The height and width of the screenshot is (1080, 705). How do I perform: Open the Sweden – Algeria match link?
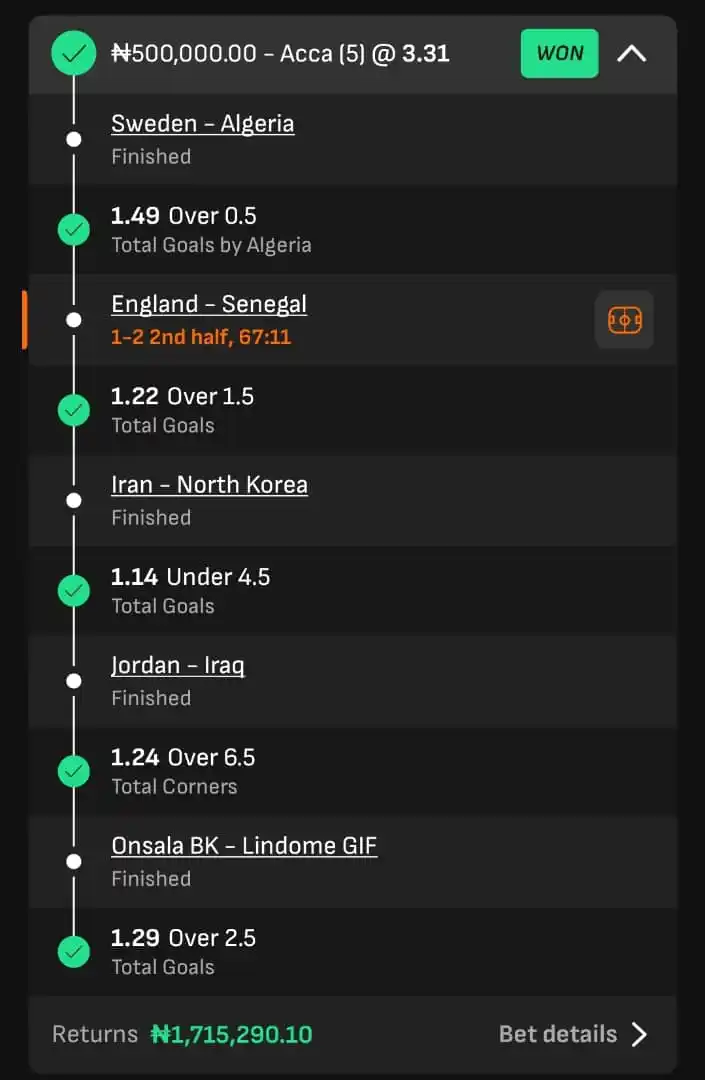point(202,124)
